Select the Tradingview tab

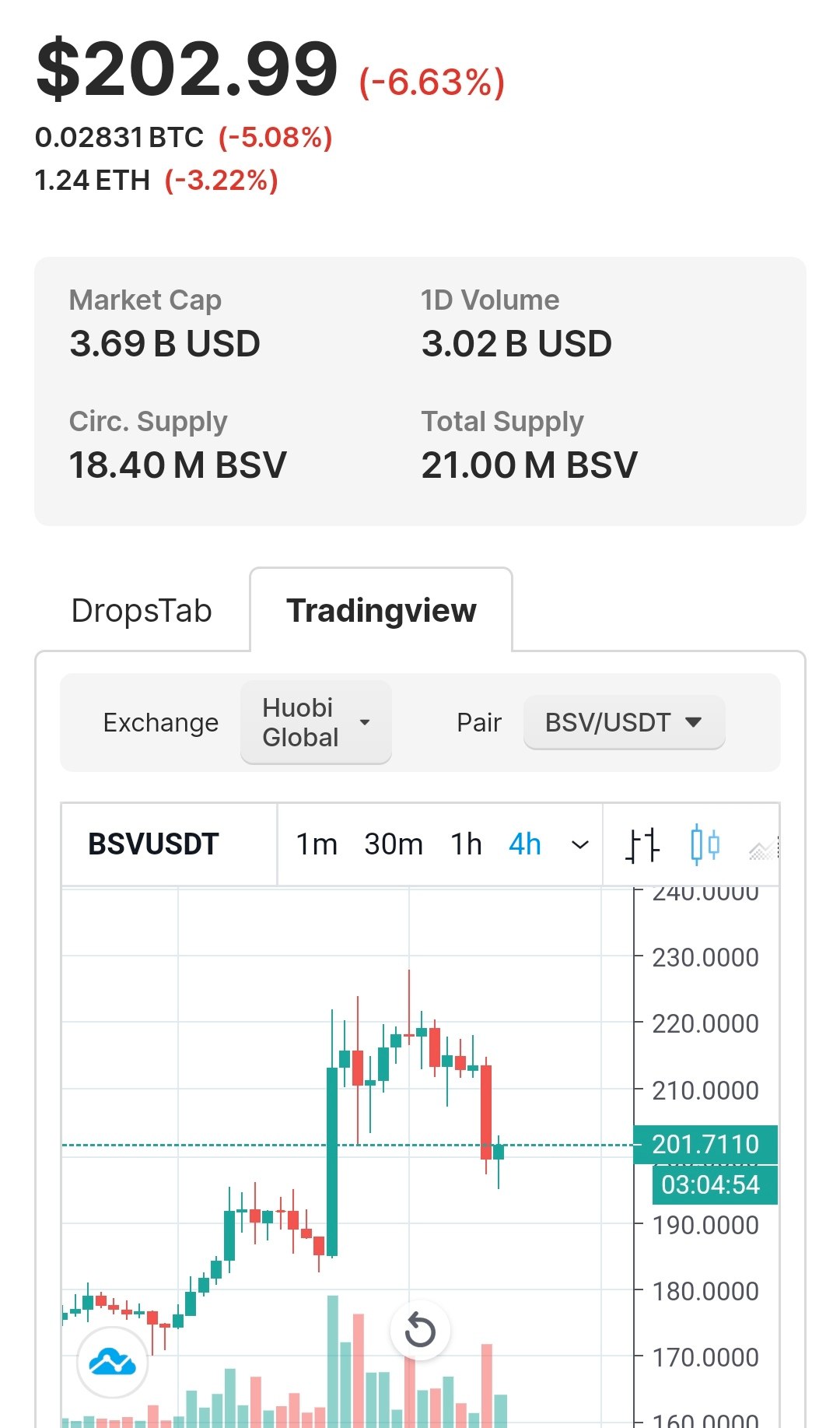pos(381,611)
